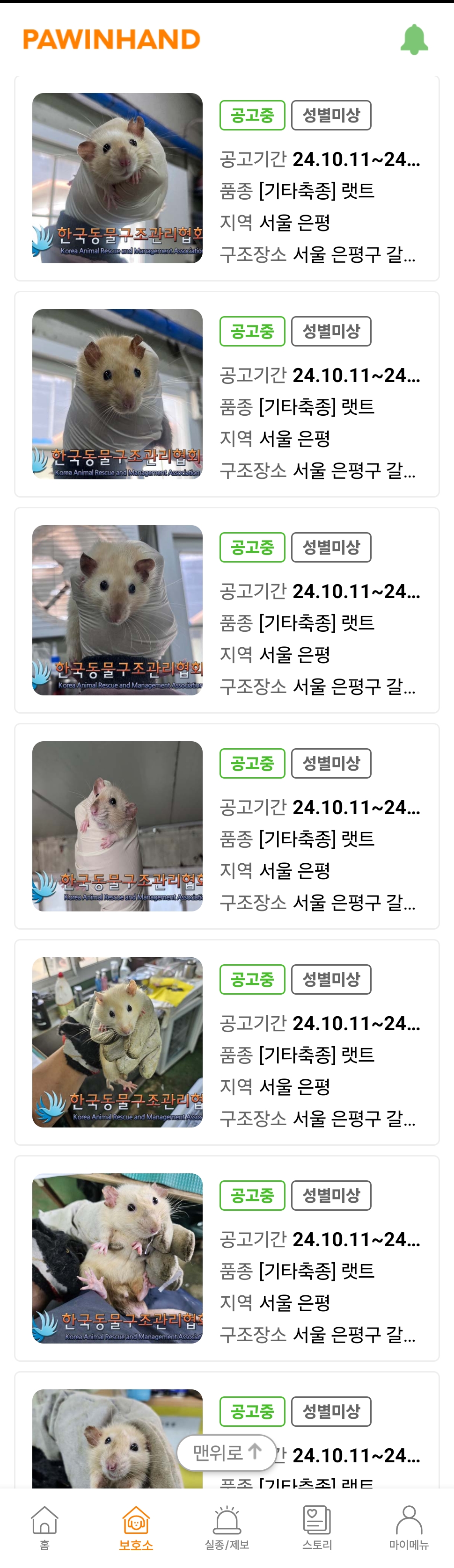
Task: Switch to the 홈 tab
Action: click(x=44, y=1527)
